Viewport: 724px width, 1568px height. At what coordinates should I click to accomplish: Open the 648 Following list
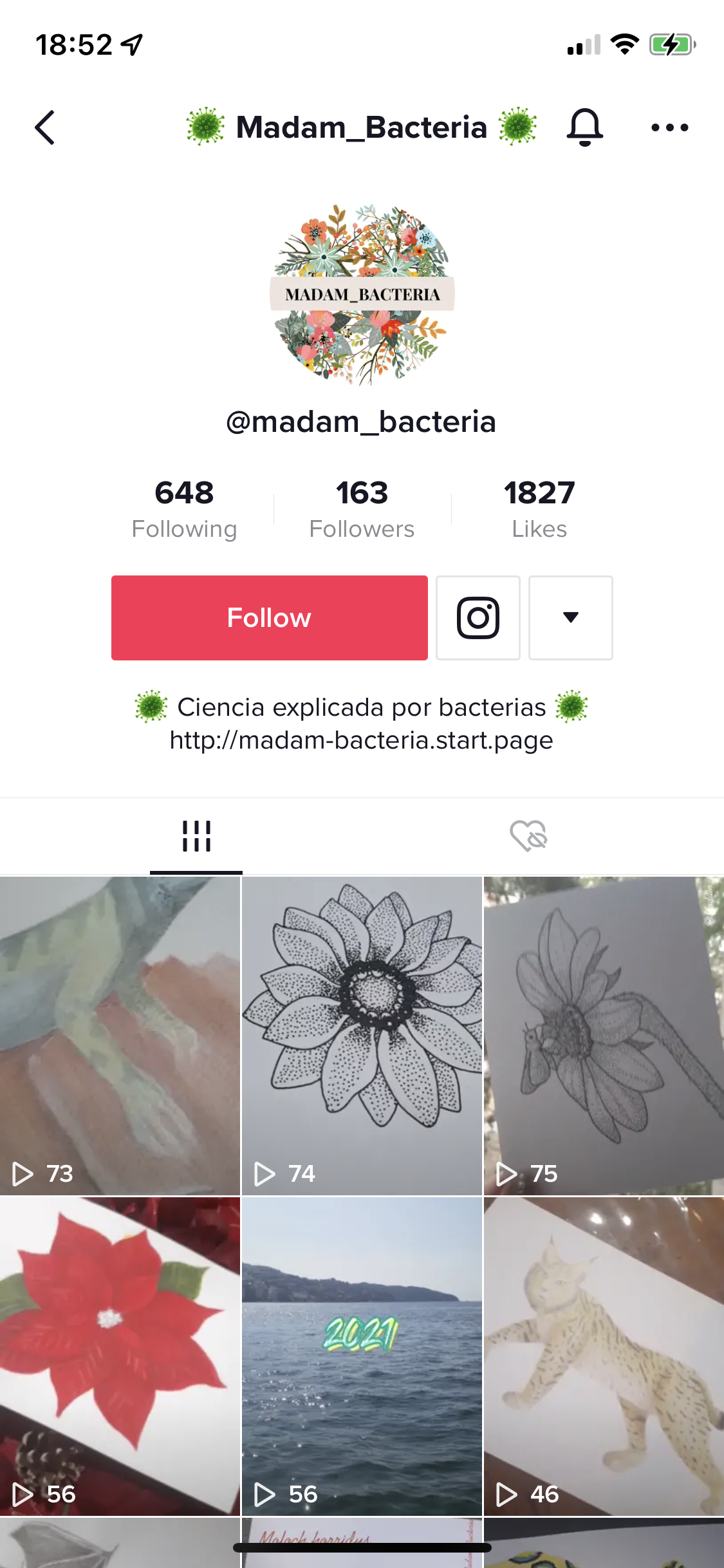(x=185, y=508)
